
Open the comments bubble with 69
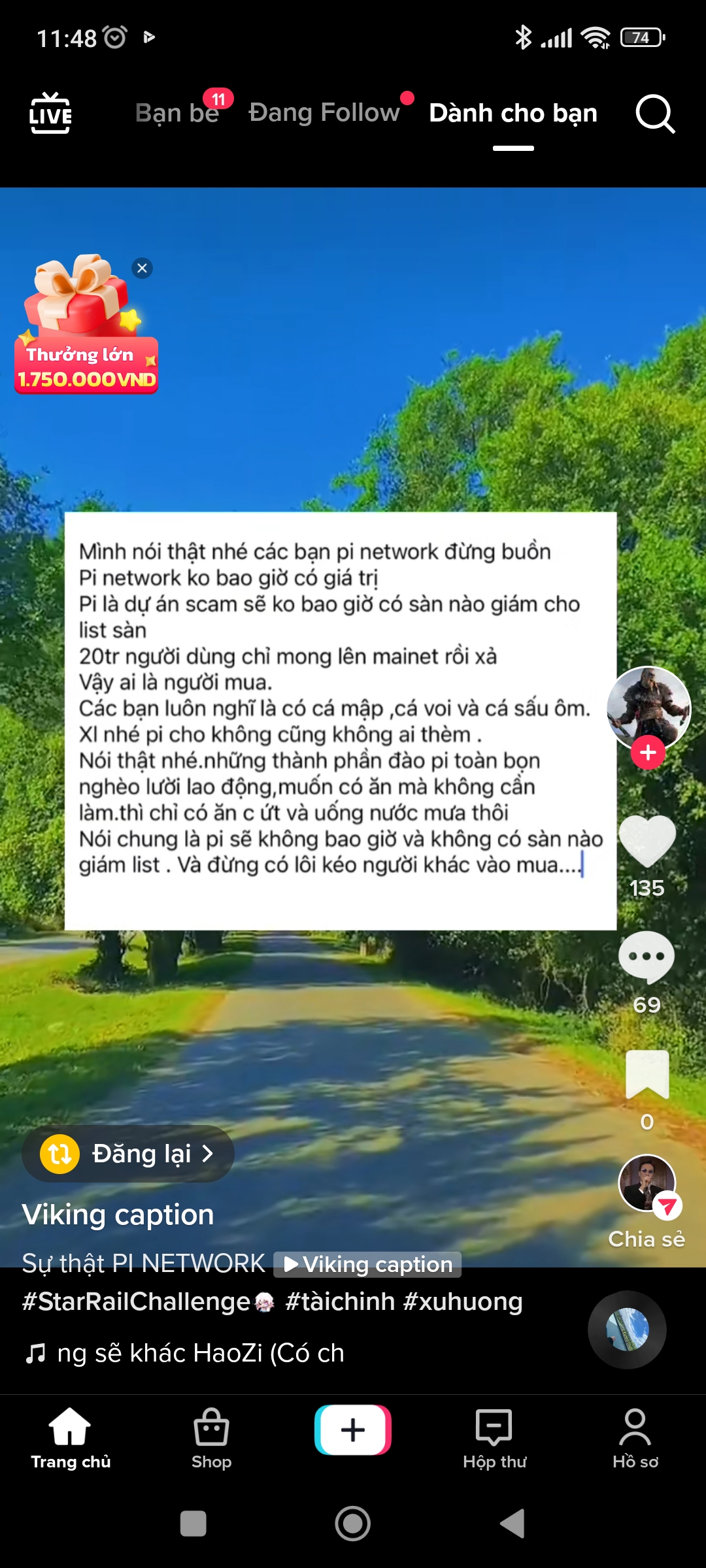[647, 957]
